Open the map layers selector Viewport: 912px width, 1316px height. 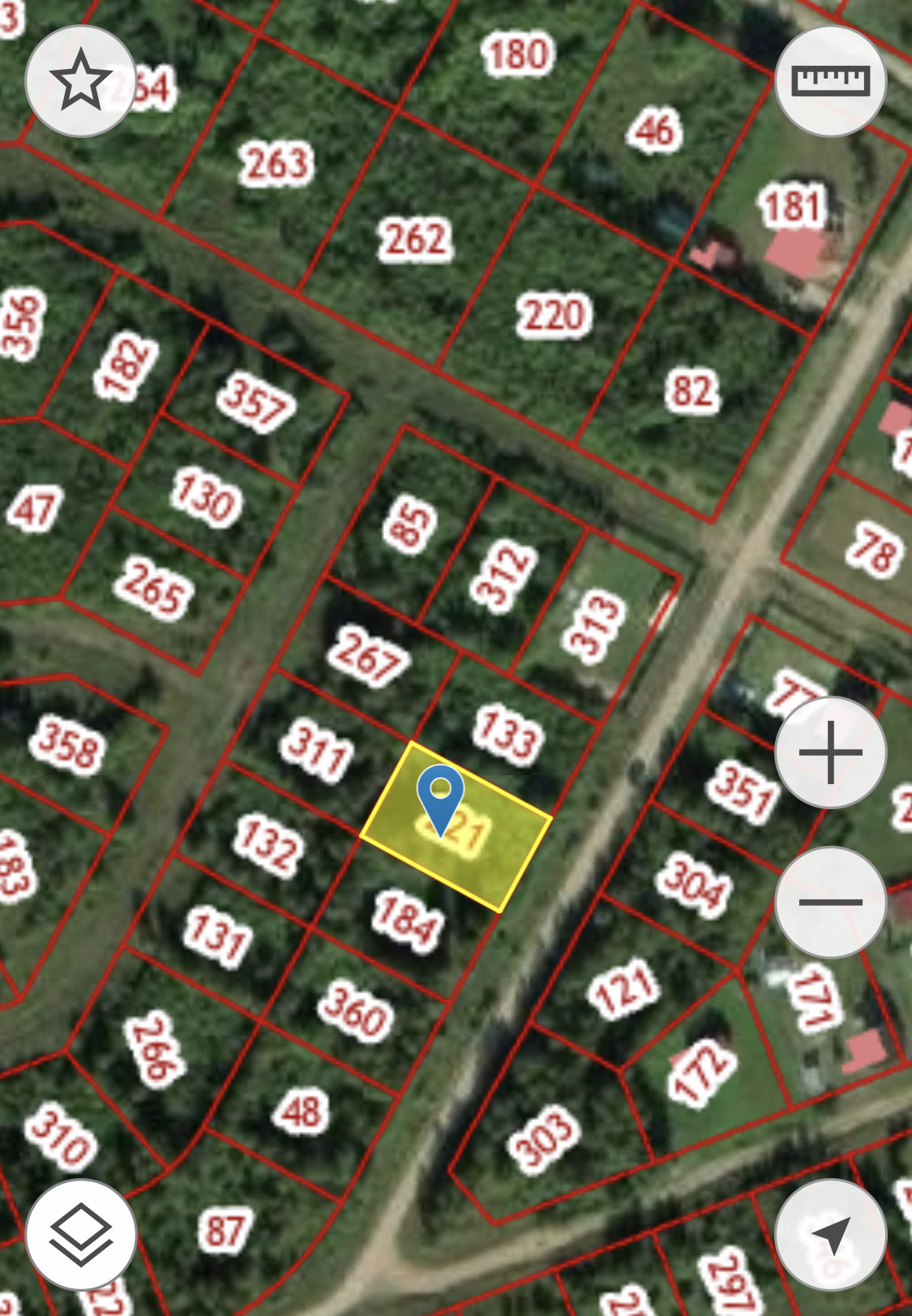pyautogui.click(x=80, y=1235)
